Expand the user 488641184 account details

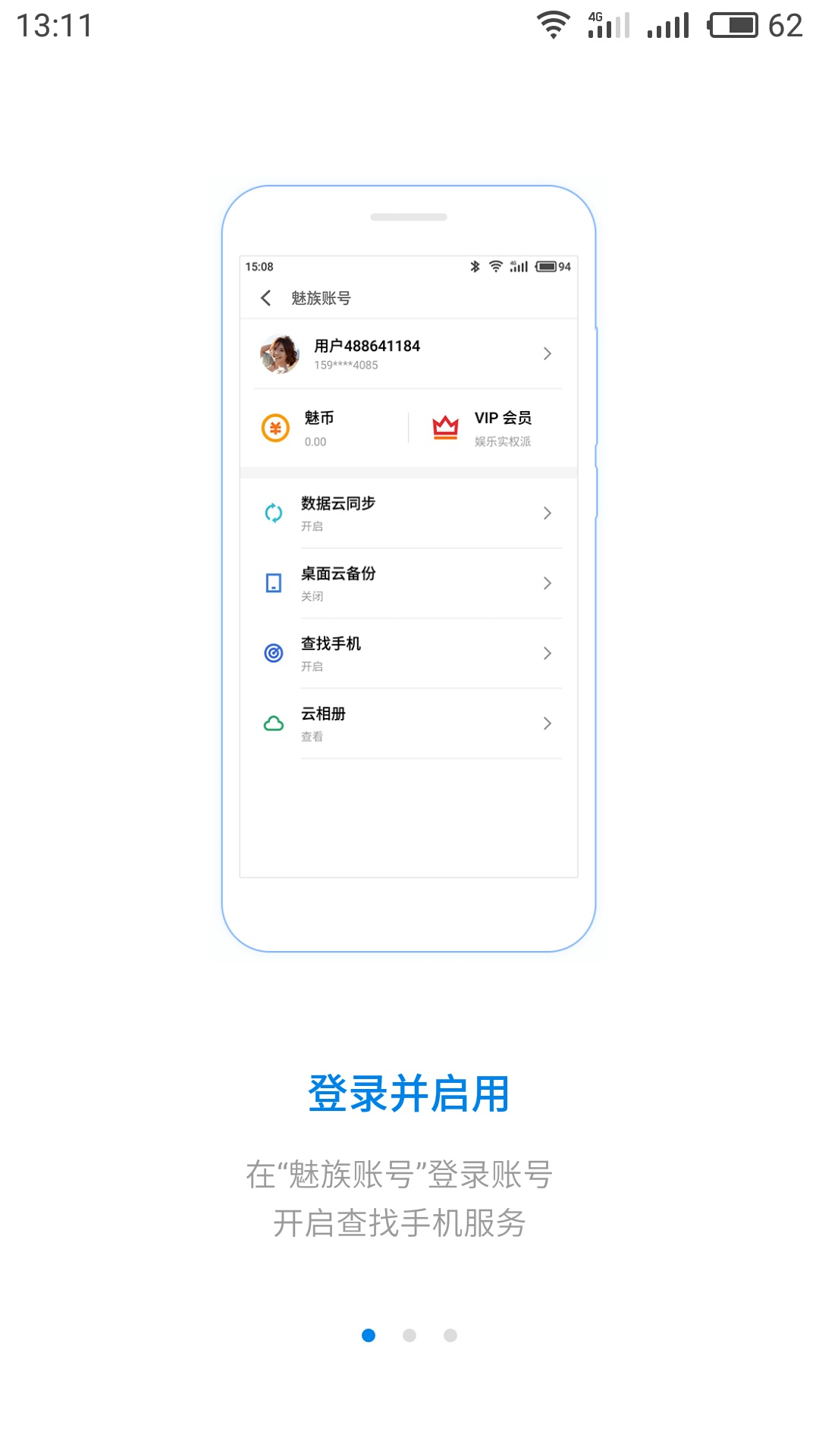pyautogui.click(x=548, y=353)
